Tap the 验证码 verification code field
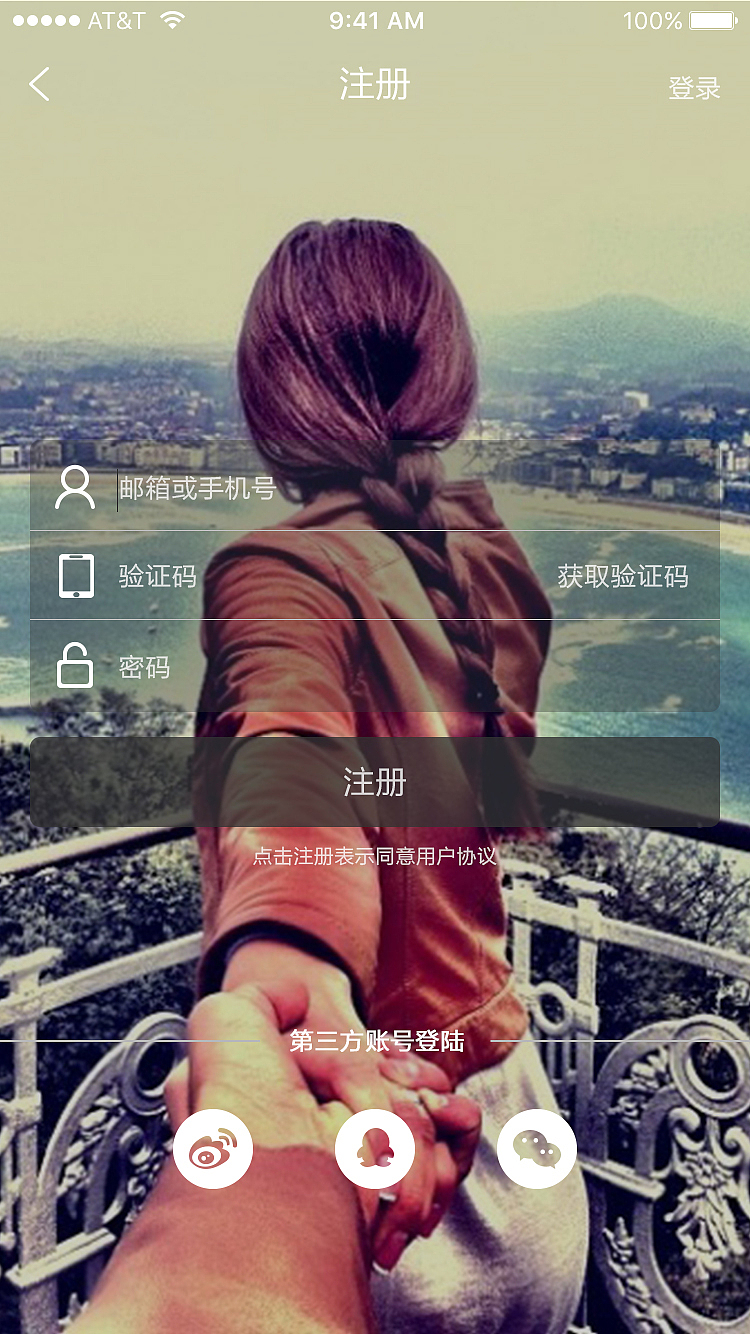Screen dimensions: 750x1334 click(300, 576)
